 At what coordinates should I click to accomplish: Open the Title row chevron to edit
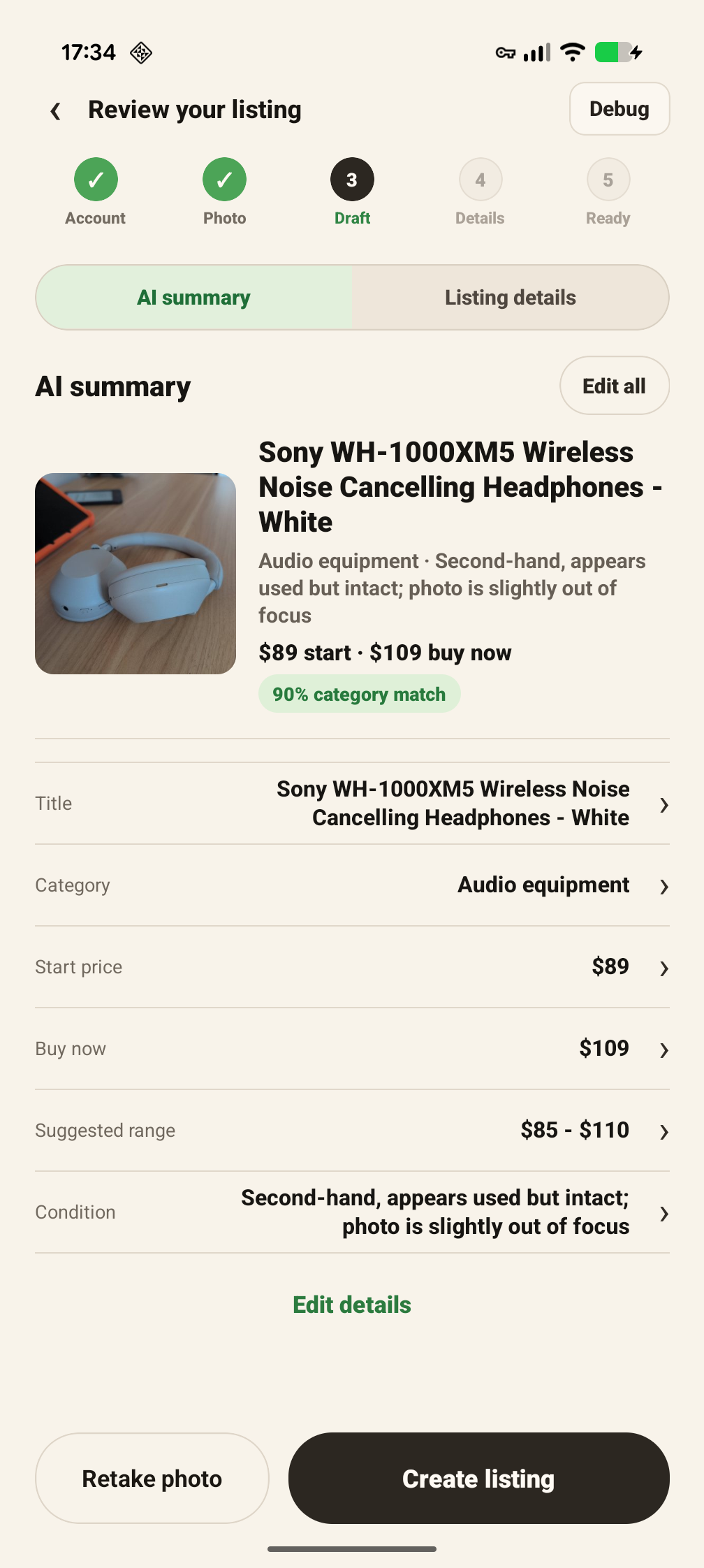[663, 804]
